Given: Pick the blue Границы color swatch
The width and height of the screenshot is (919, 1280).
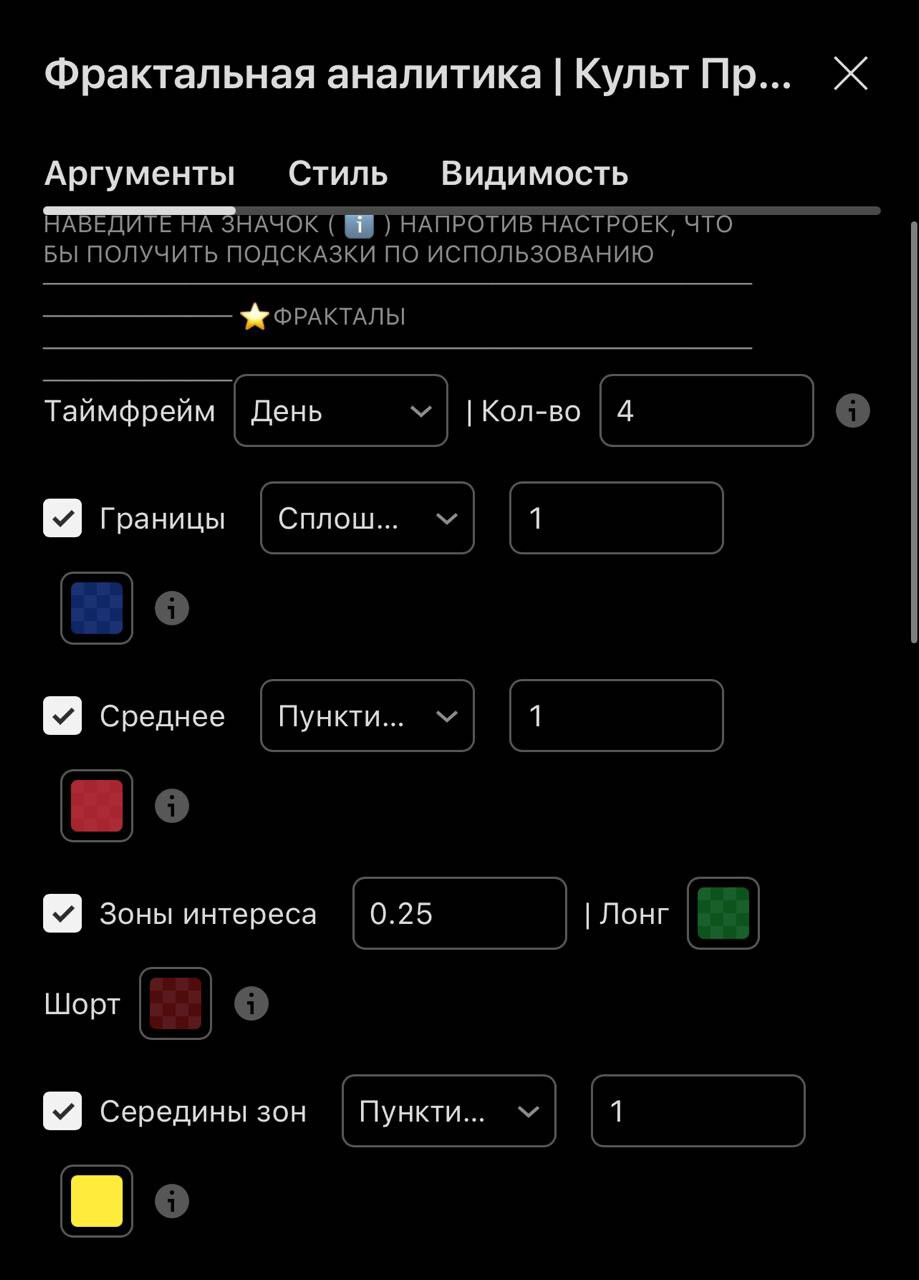Looking at the screenshot, I should [97, 608].
